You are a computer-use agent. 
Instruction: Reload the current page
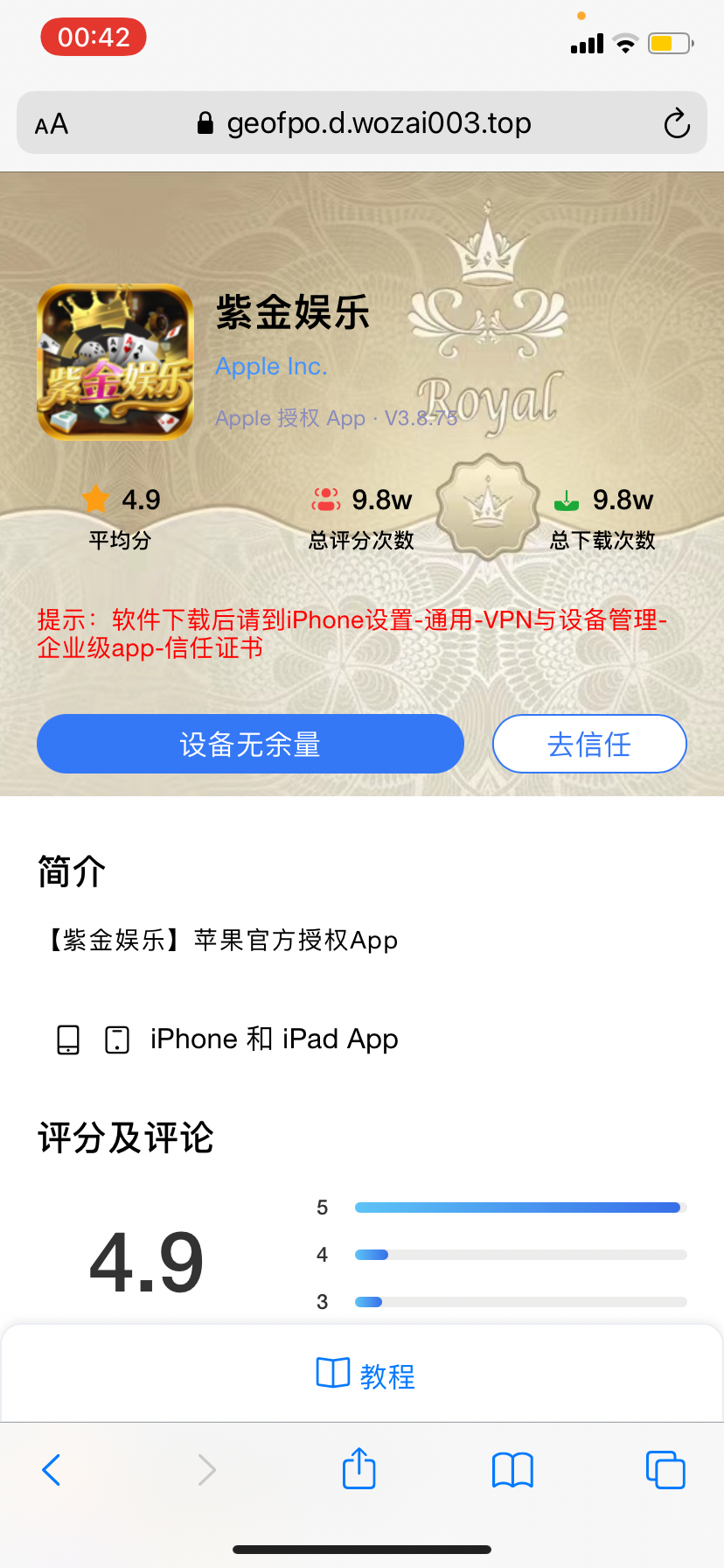(676, 123)
